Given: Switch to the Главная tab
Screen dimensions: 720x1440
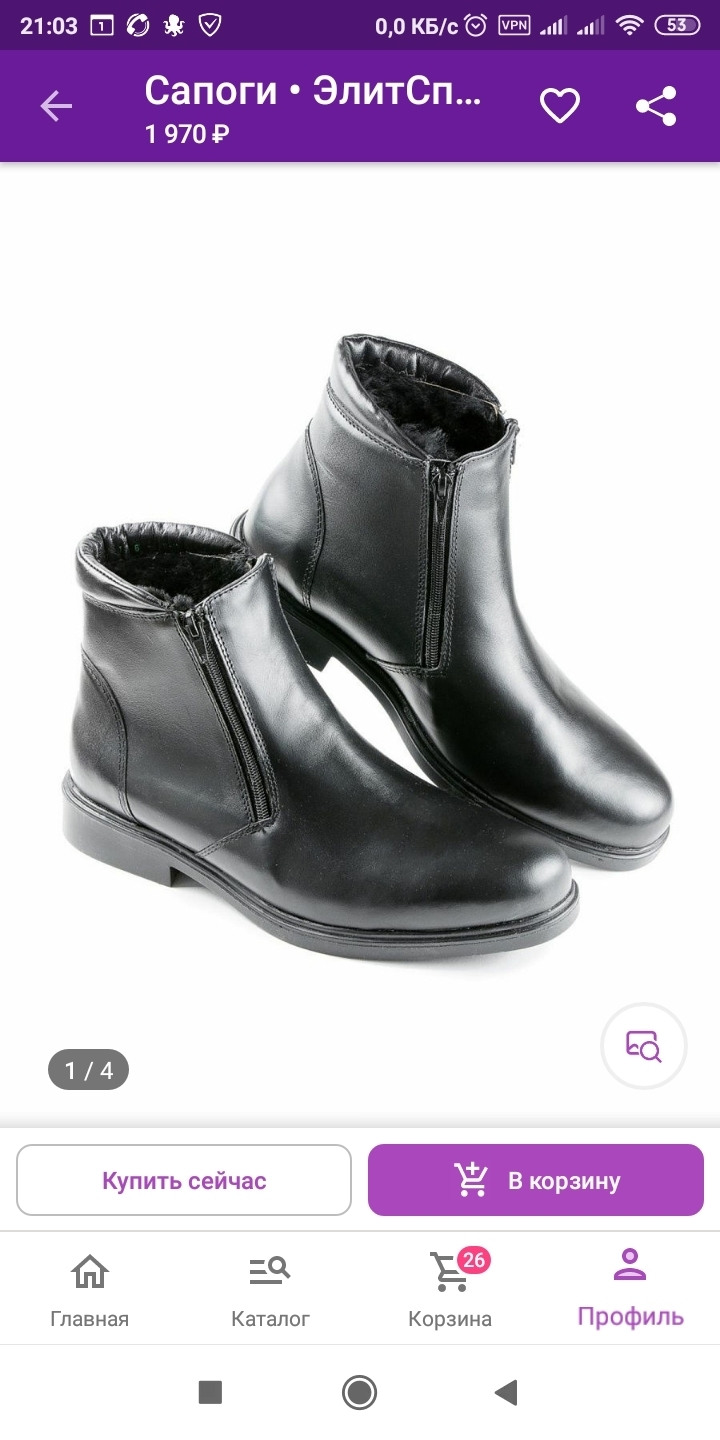Looking at the screenshot, I should click(90, 1288).
